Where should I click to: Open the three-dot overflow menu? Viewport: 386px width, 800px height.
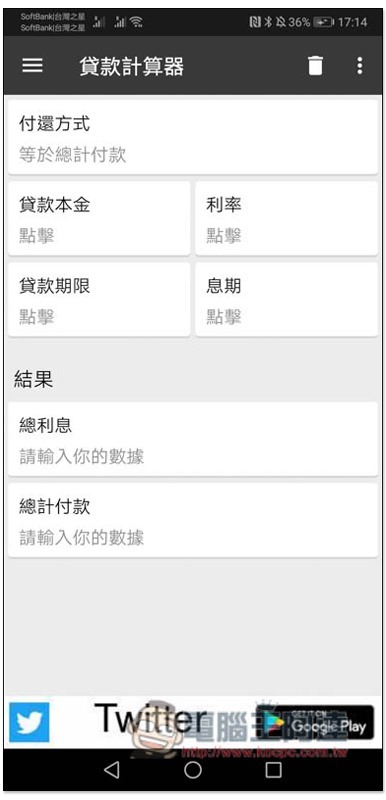pyautogui.click(x=359, y=66)
